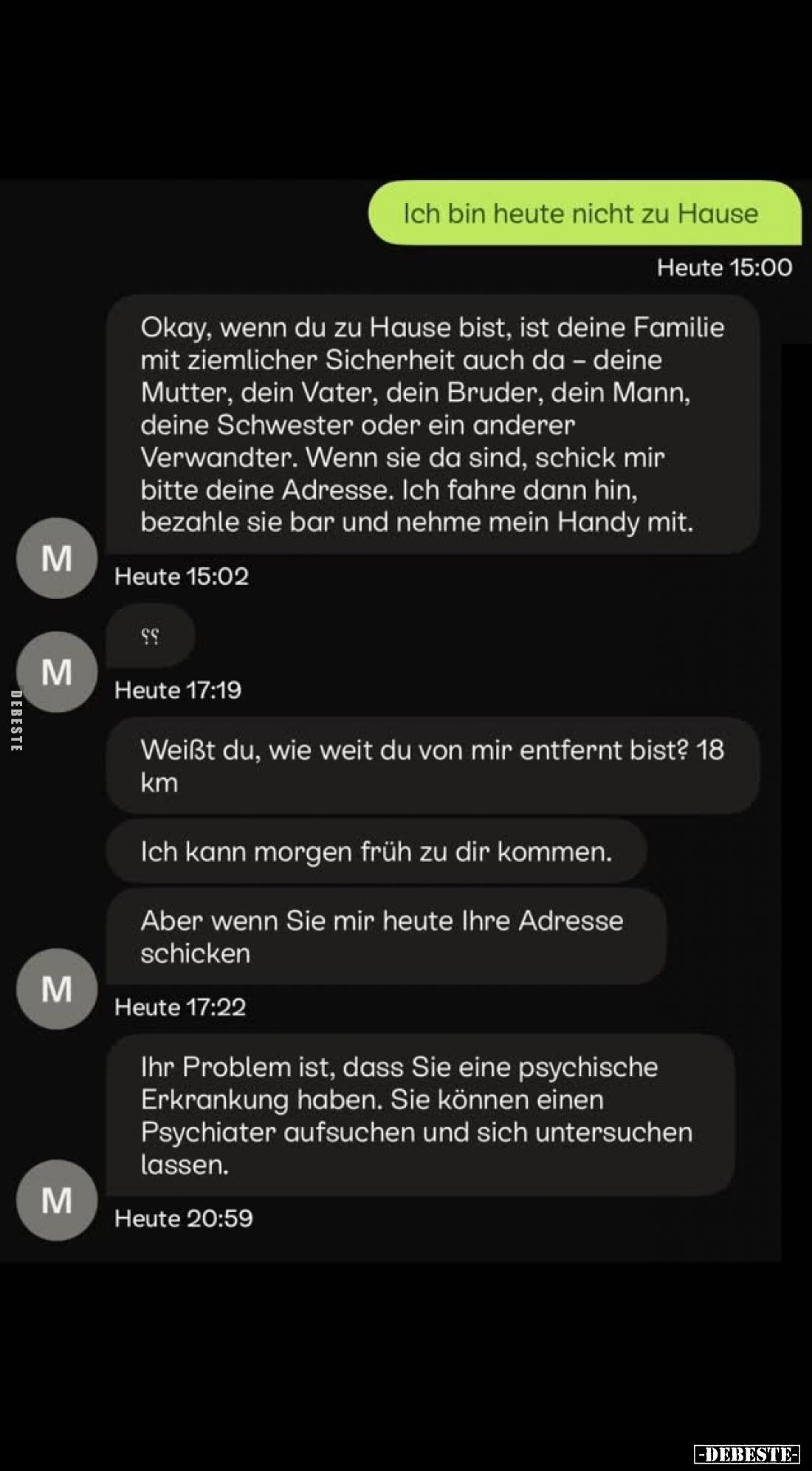Image resolution: width=812 pixels, height=1471 pixels.
Task: Tap the 'Heute 15:02' timestamp label
Action: click(x=182, y=577)
